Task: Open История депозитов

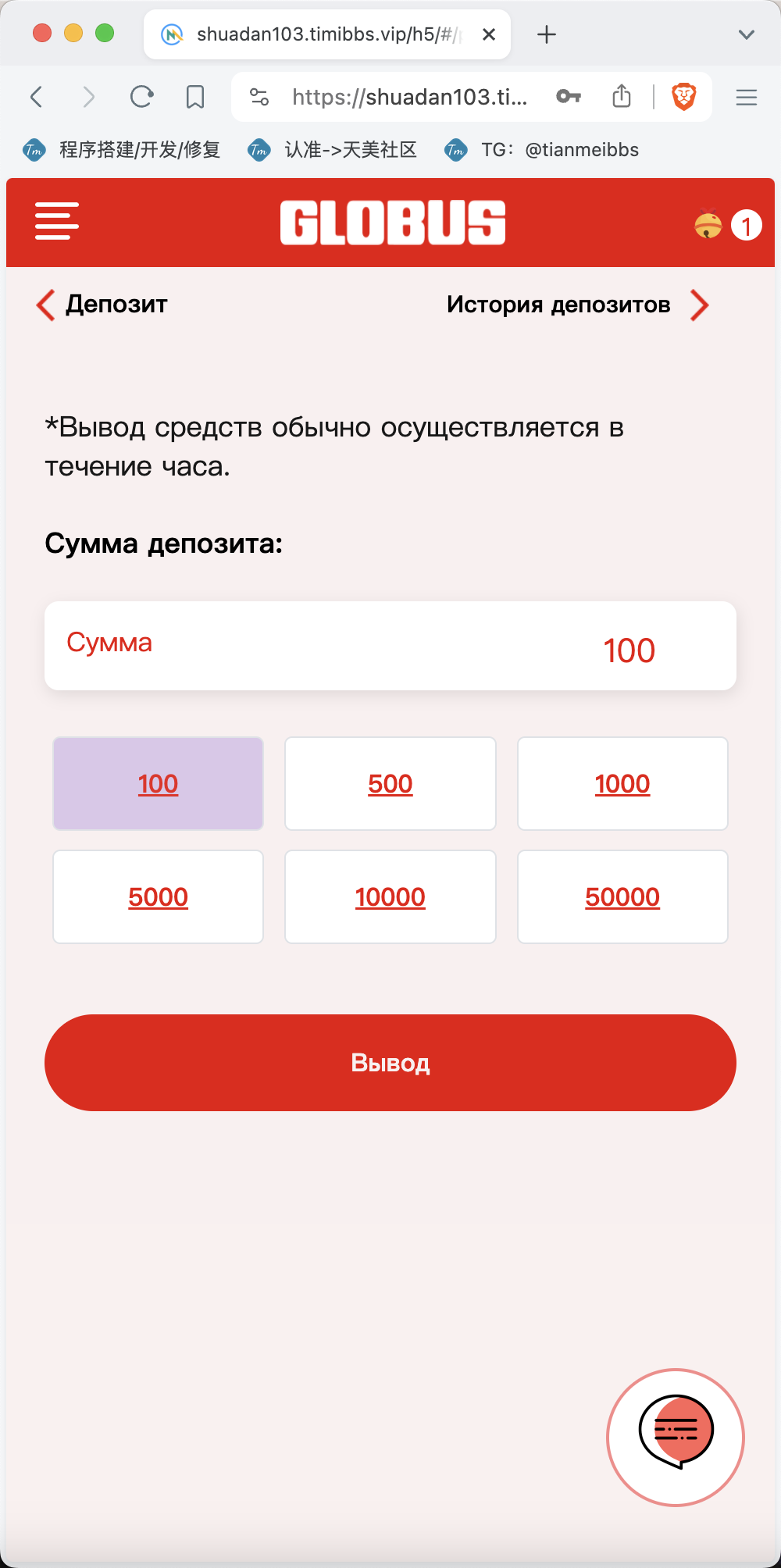Action: [577, 305]
